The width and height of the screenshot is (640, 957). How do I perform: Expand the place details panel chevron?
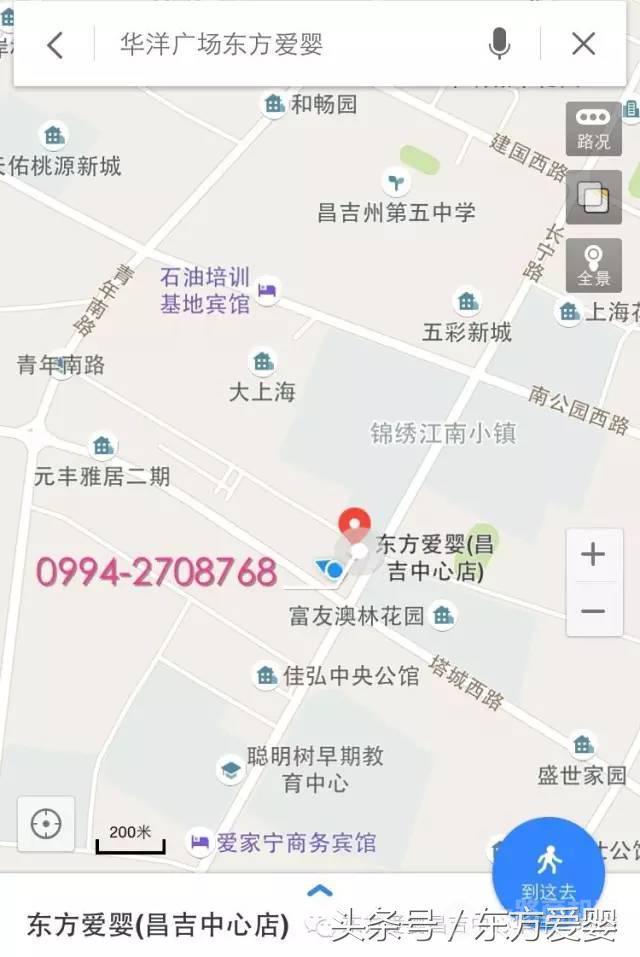tap(320, 889)
